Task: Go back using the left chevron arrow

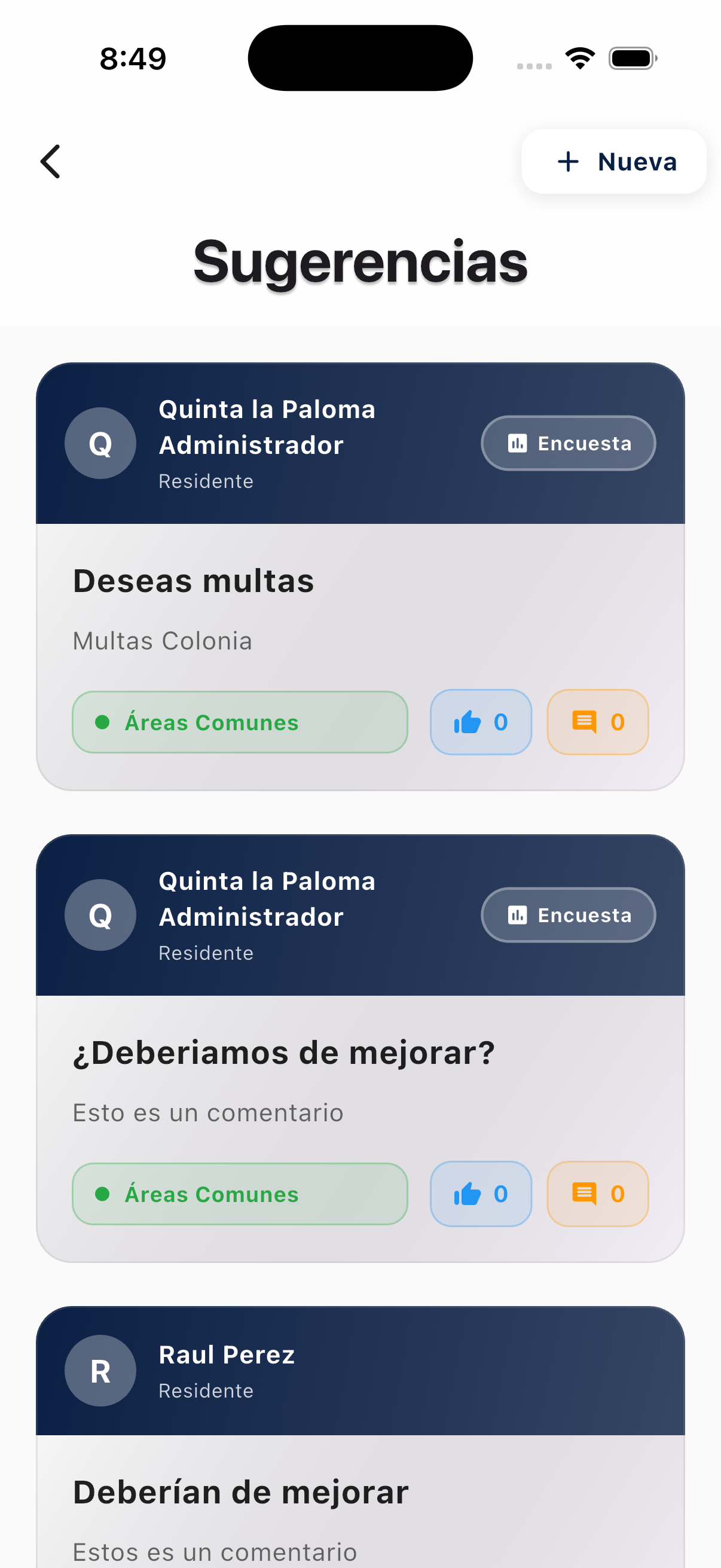Action: coord(51,161)
